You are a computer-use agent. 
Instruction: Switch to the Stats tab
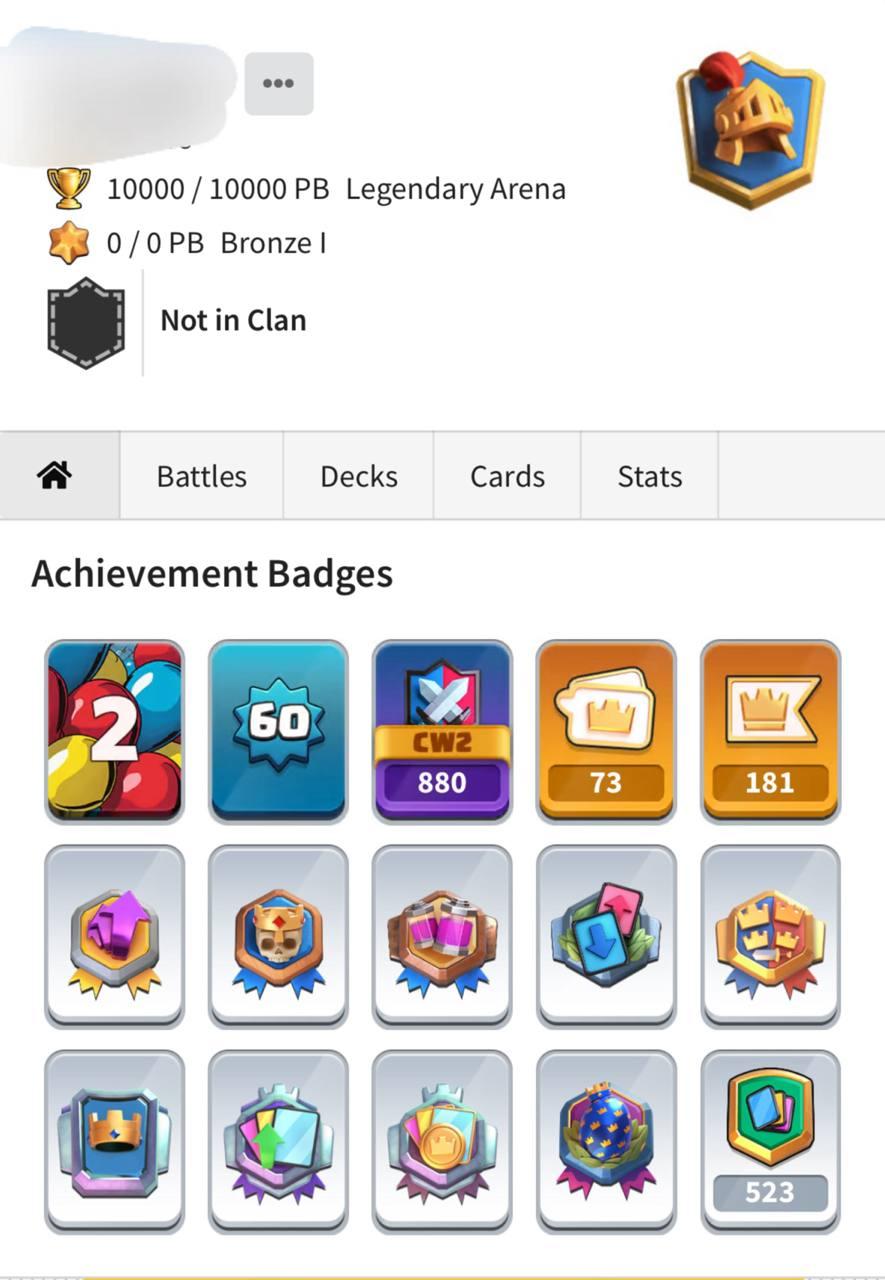point(649,476)
